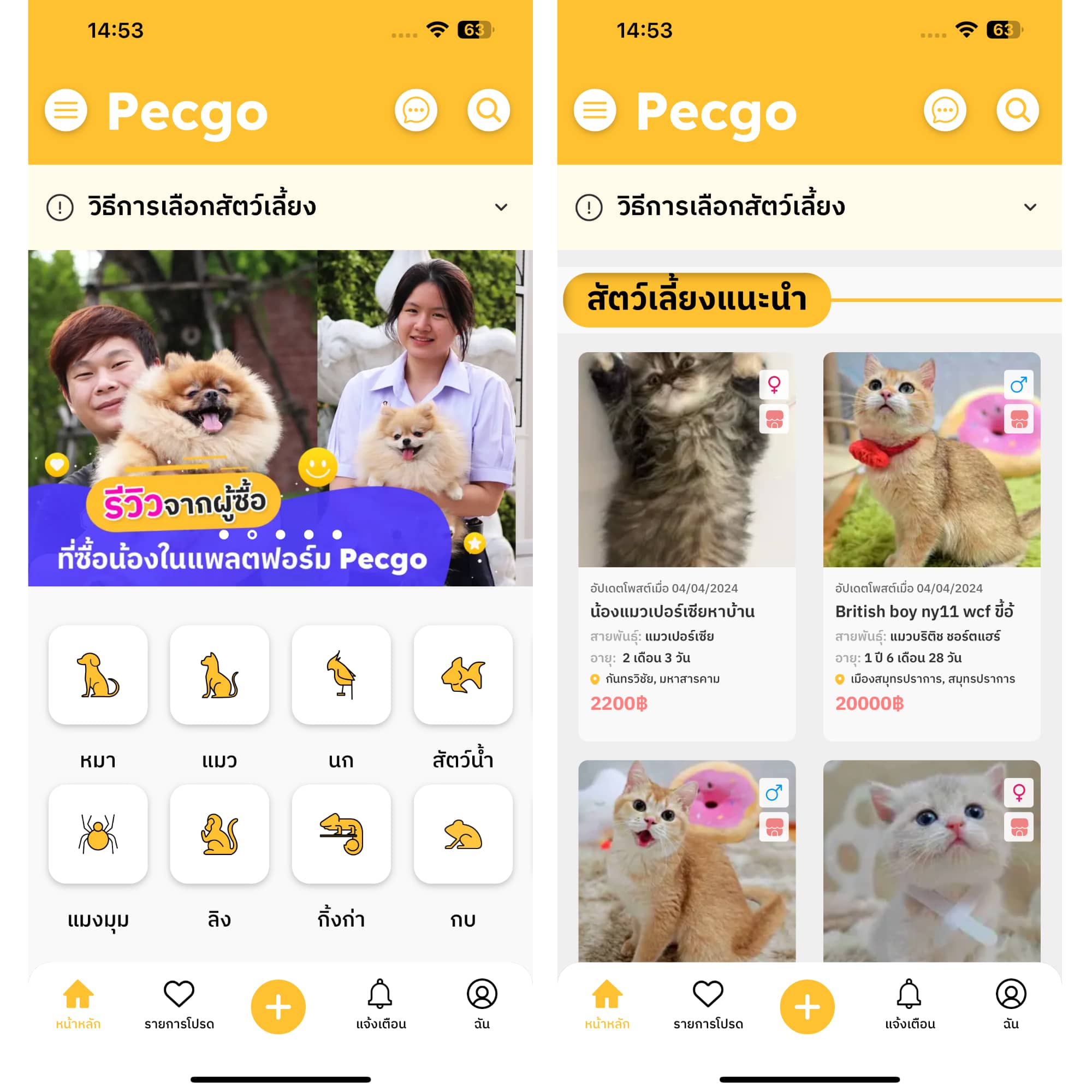View the แมงมุม spider category
This screenshot has height=1092, width=1092.
point(98,834)
